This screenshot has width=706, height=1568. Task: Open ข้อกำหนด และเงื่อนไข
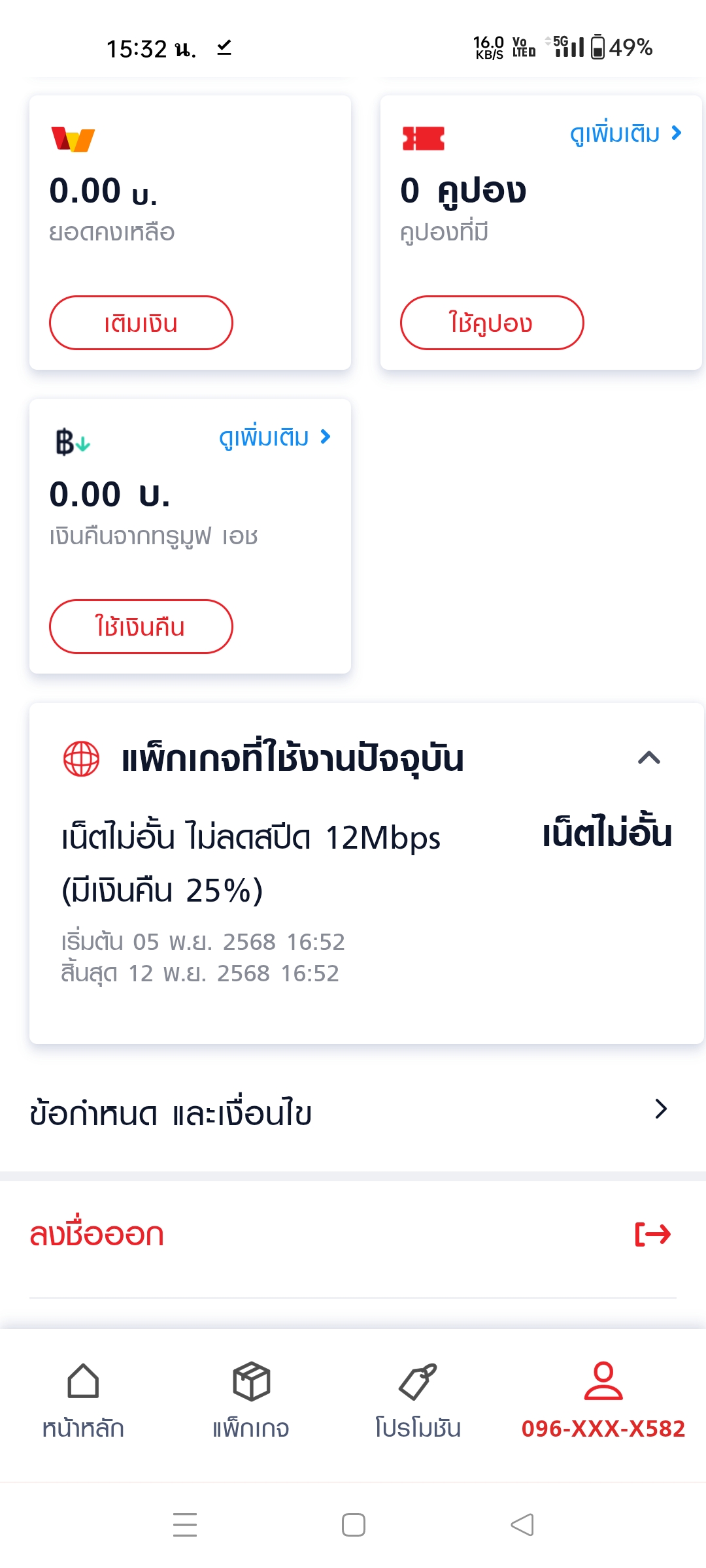[x=352, y=1111]
